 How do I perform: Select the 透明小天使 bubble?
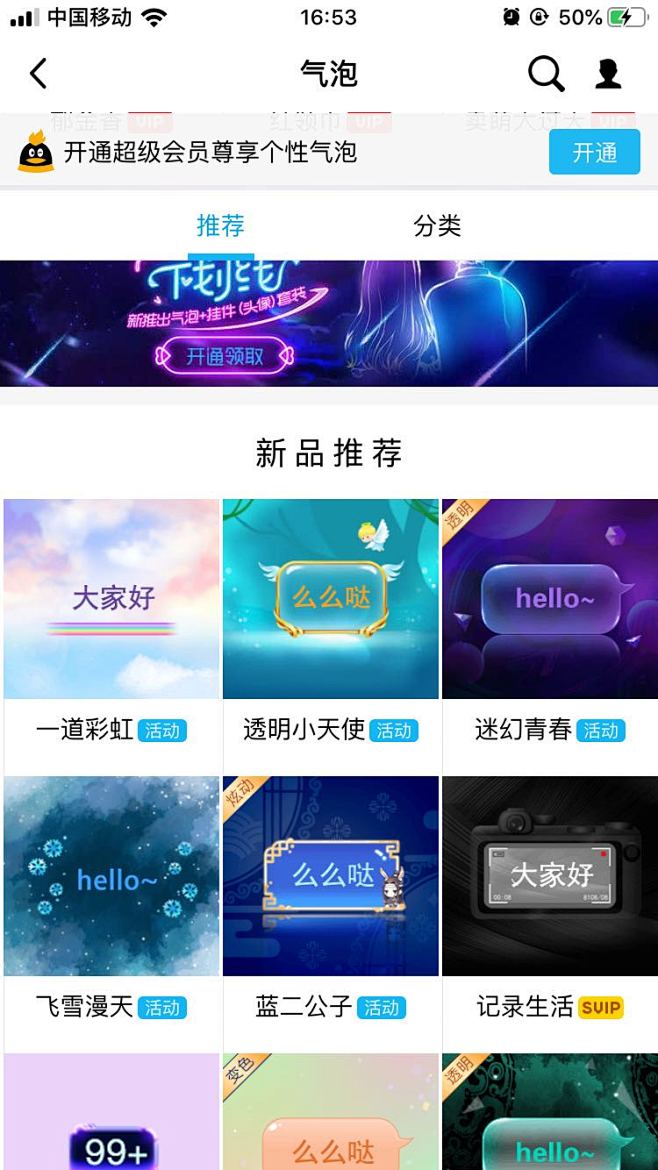[330, 598]
